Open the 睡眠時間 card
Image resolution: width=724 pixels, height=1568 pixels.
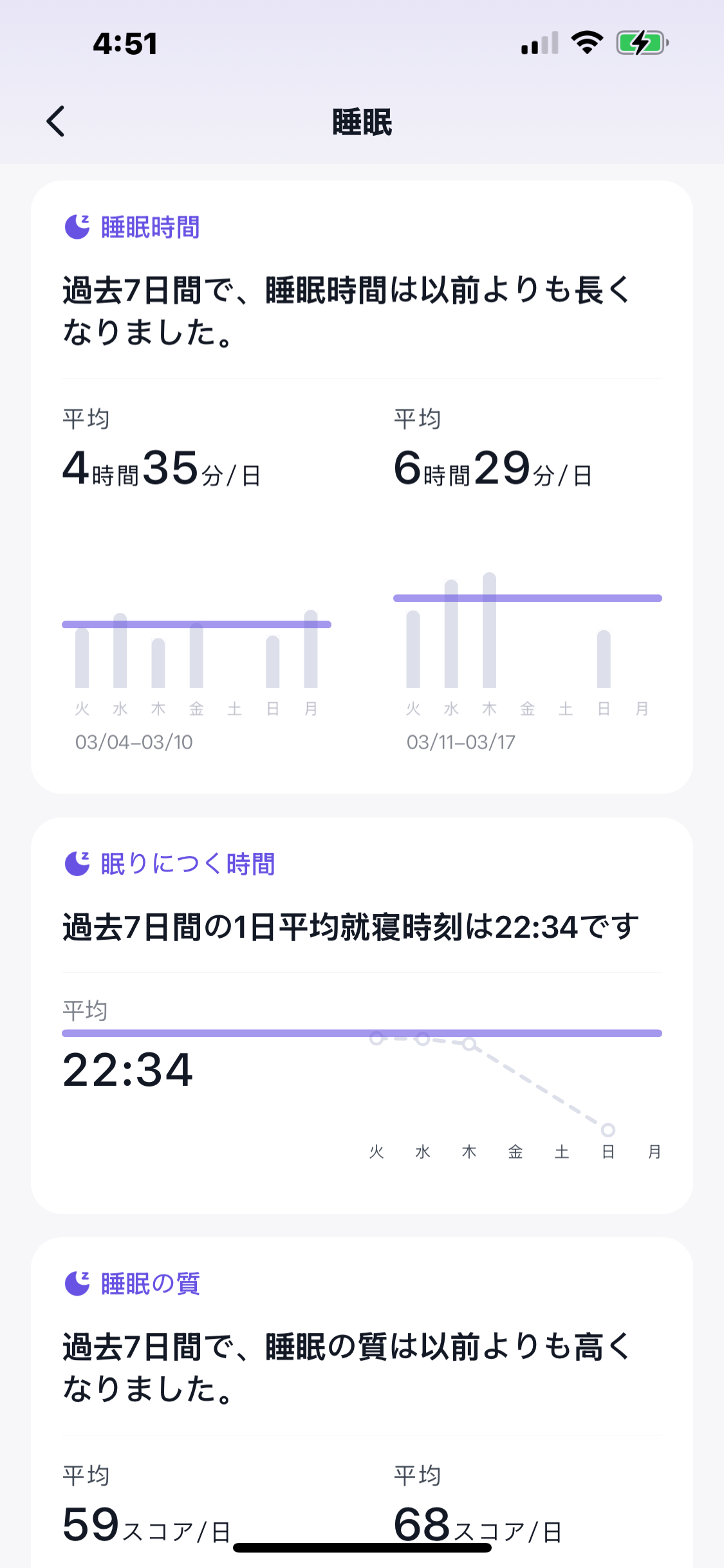(362, 487)
